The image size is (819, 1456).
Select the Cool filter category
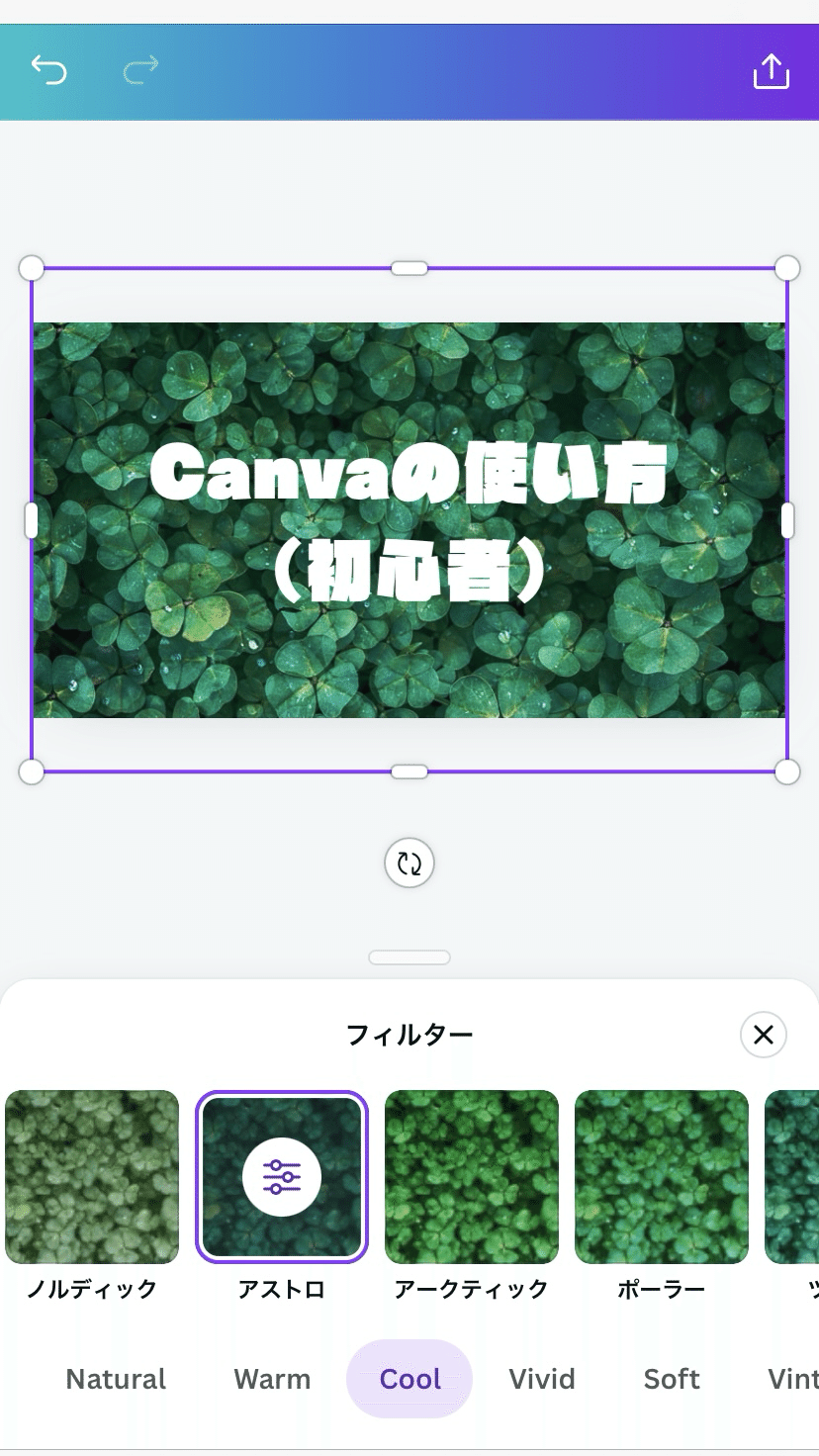(x=409, y=1379)
